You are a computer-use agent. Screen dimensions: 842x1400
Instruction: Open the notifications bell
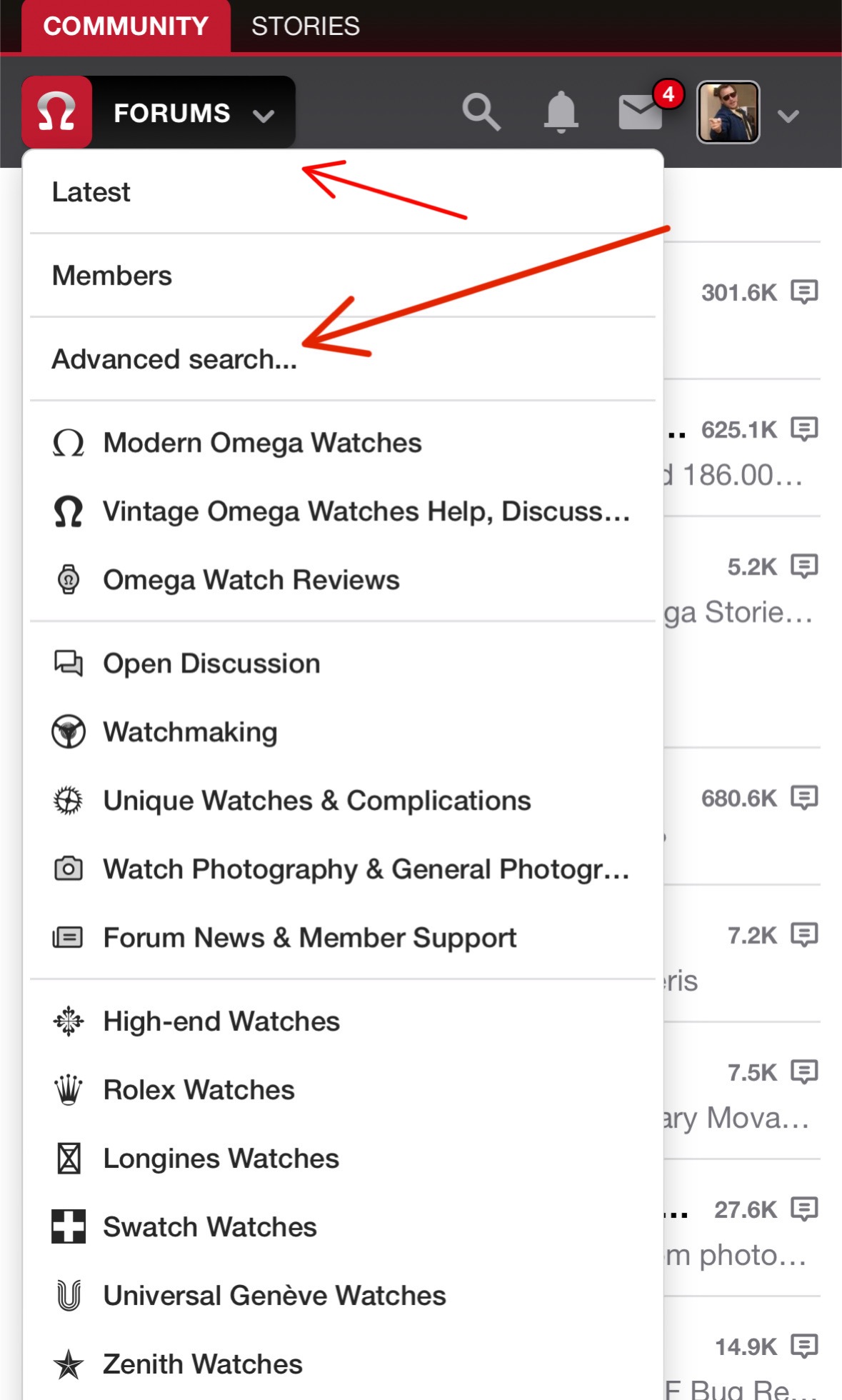pos(561,112)
